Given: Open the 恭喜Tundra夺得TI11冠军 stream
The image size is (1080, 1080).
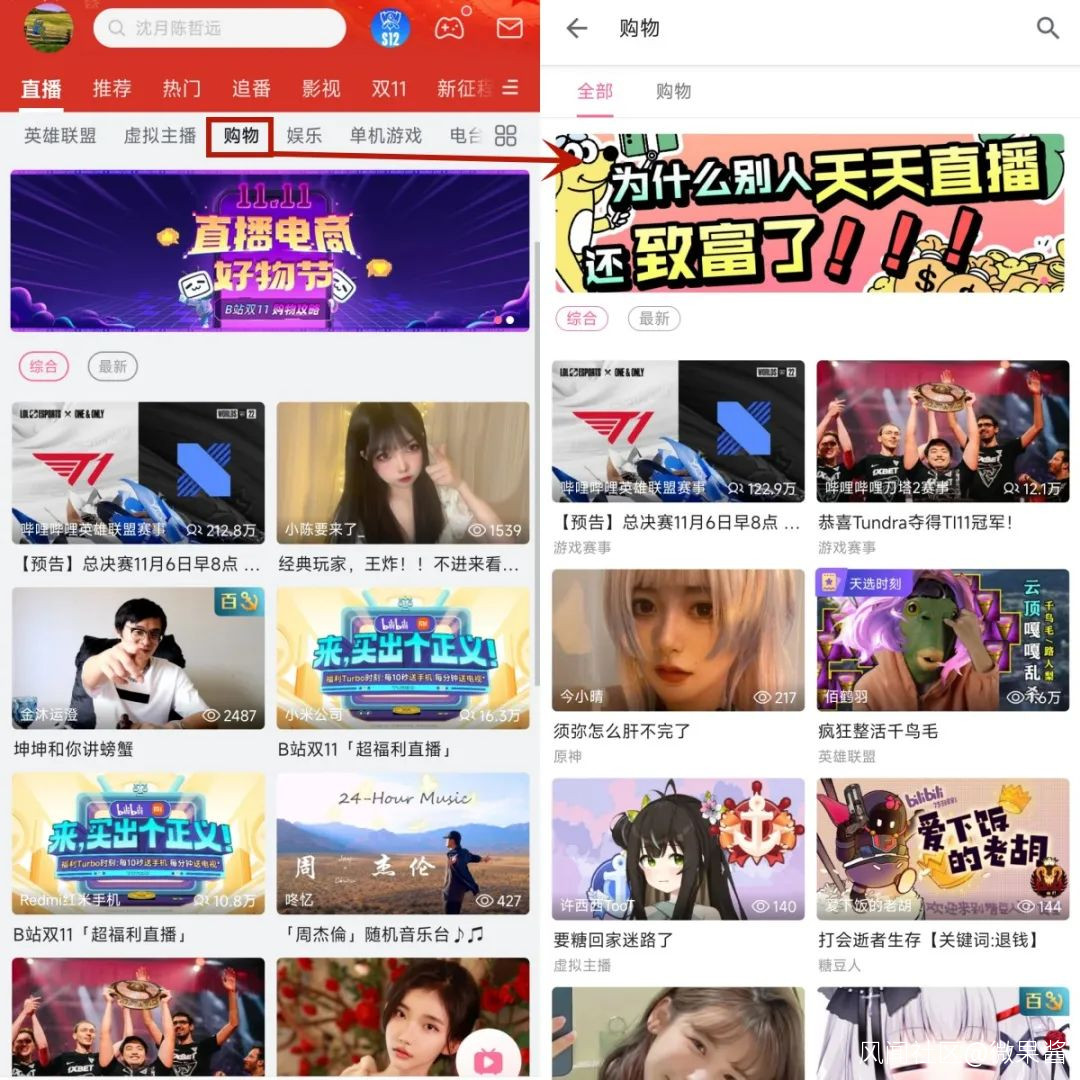Looking at the screenshot, I should click(x=943, y=457).
